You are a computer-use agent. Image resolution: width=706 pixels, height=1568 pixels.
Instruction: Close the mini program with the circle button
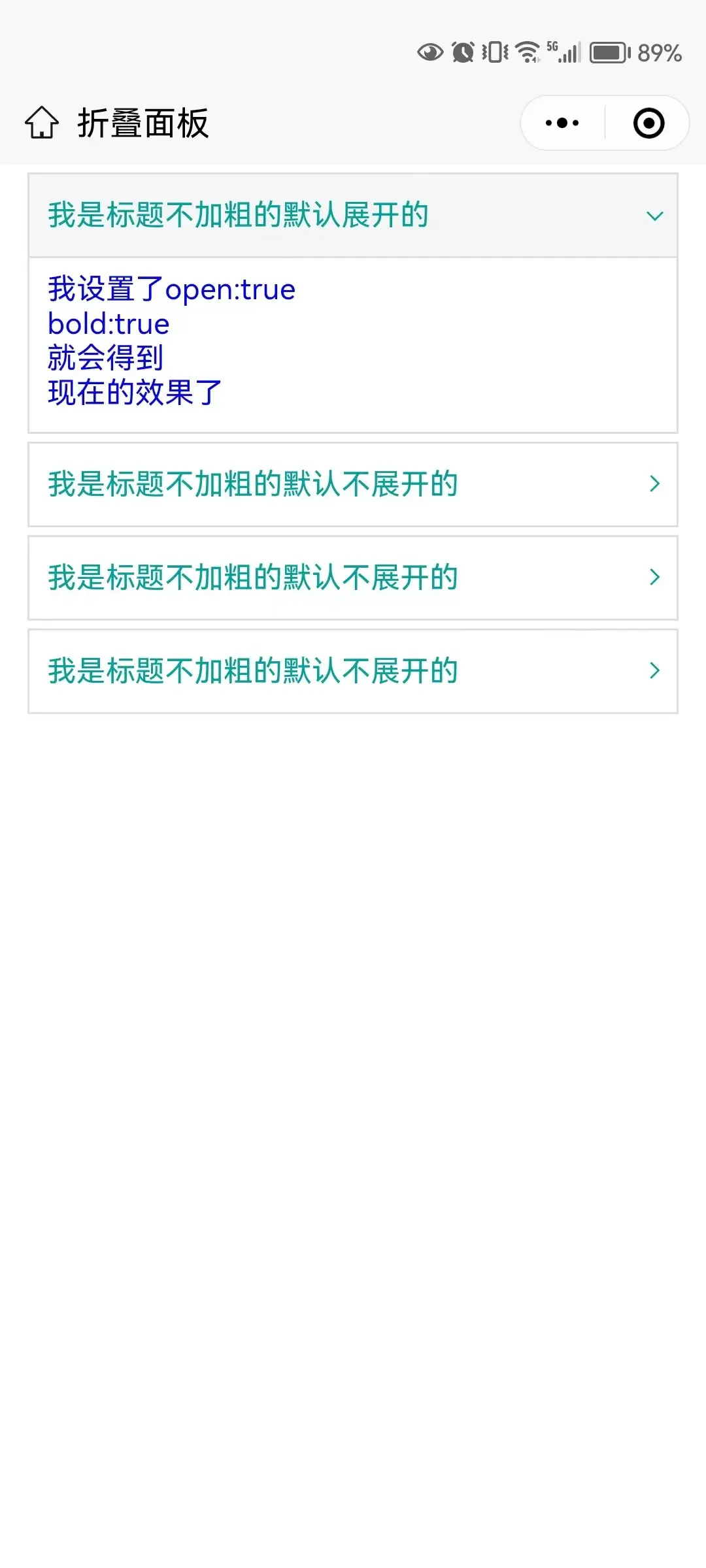tap(648, 123)
